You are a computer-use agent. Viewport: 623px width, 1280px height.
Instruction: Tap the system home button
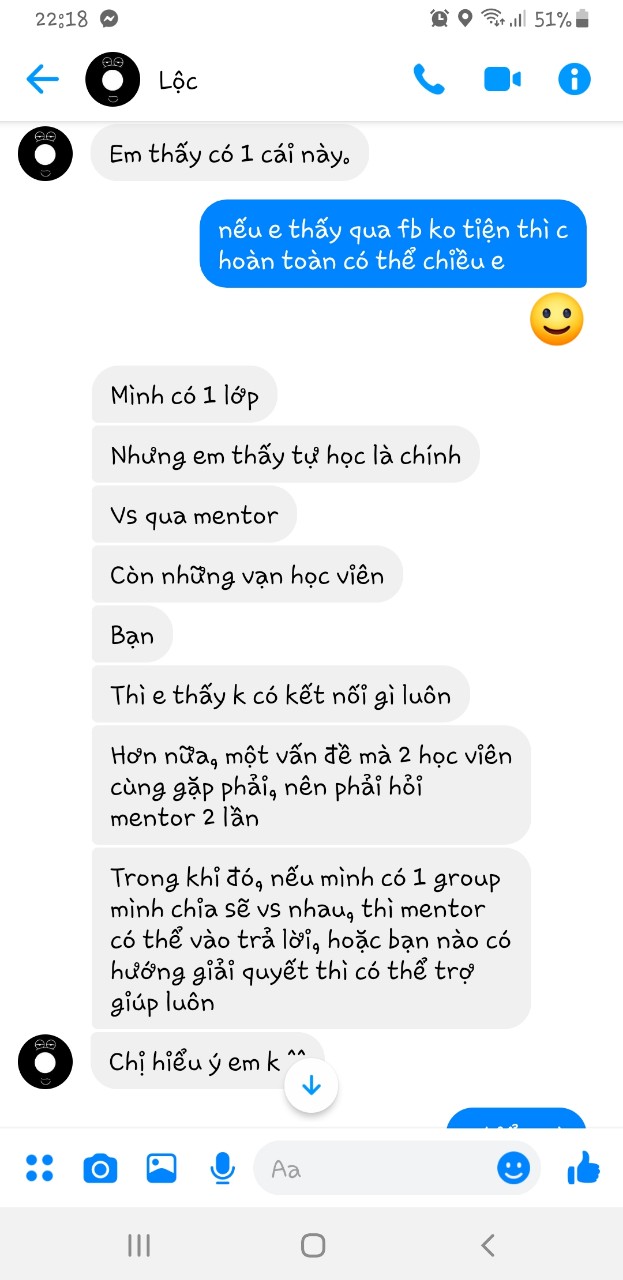pos(313,1245)
